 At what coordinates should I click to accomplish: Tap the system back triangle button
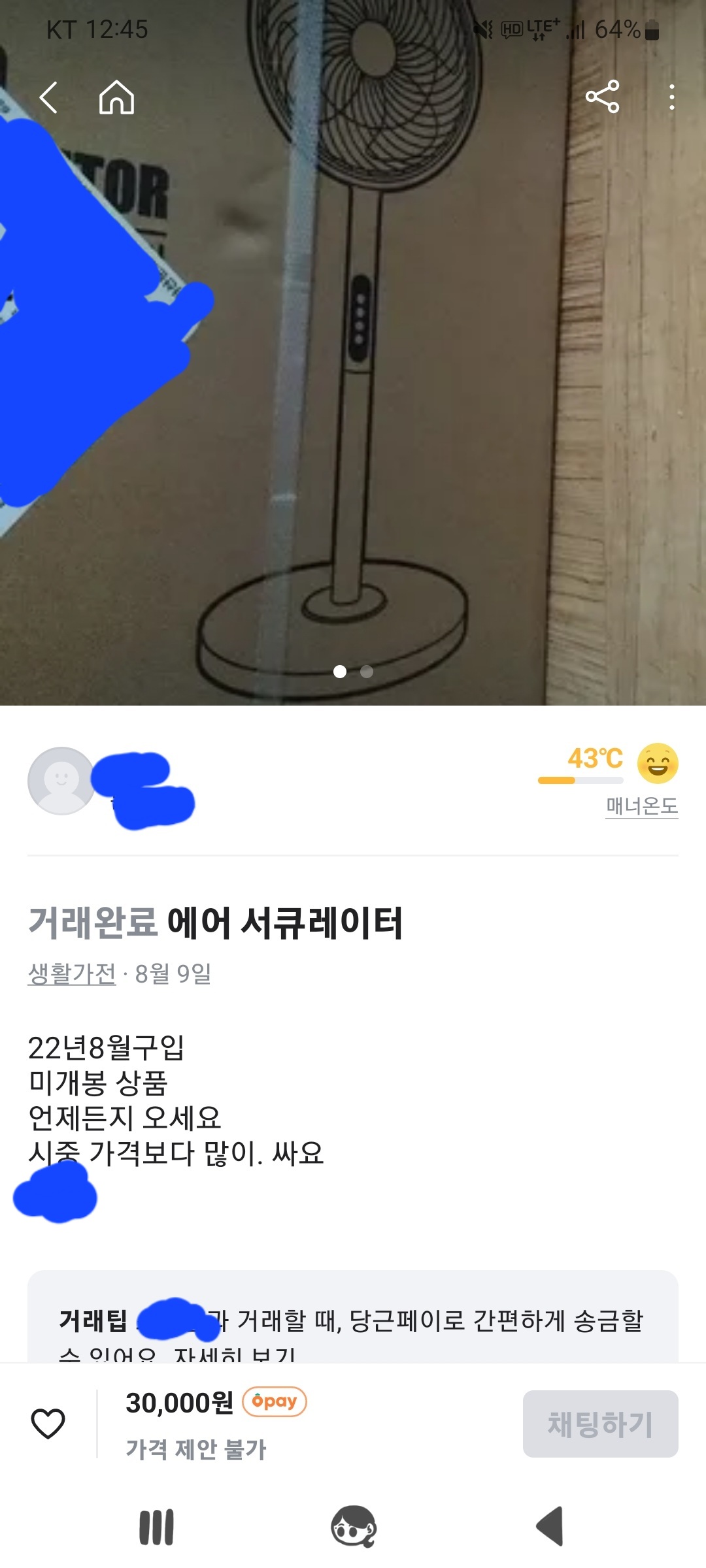click(550, 1527)
